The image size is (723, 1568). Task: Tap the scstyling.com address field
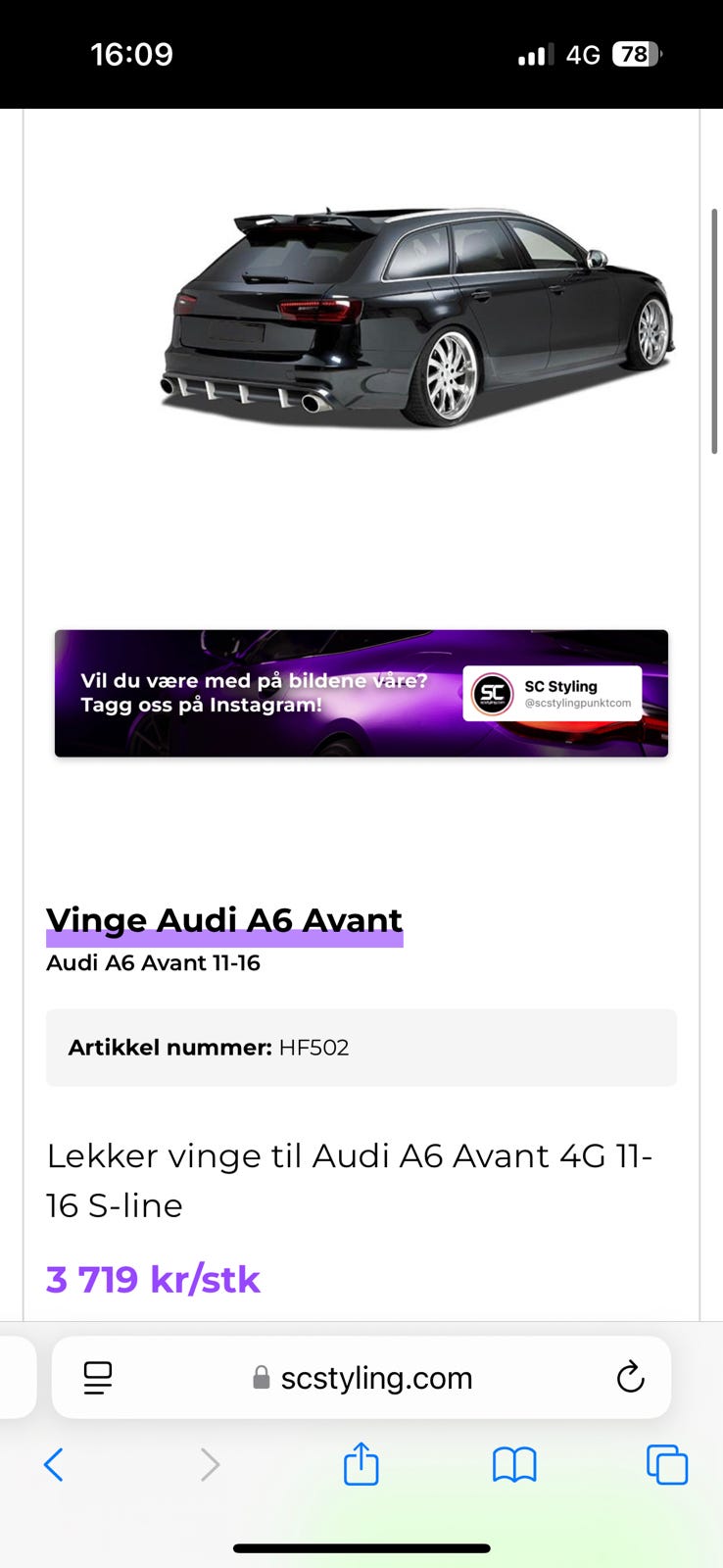(361, 1378)
